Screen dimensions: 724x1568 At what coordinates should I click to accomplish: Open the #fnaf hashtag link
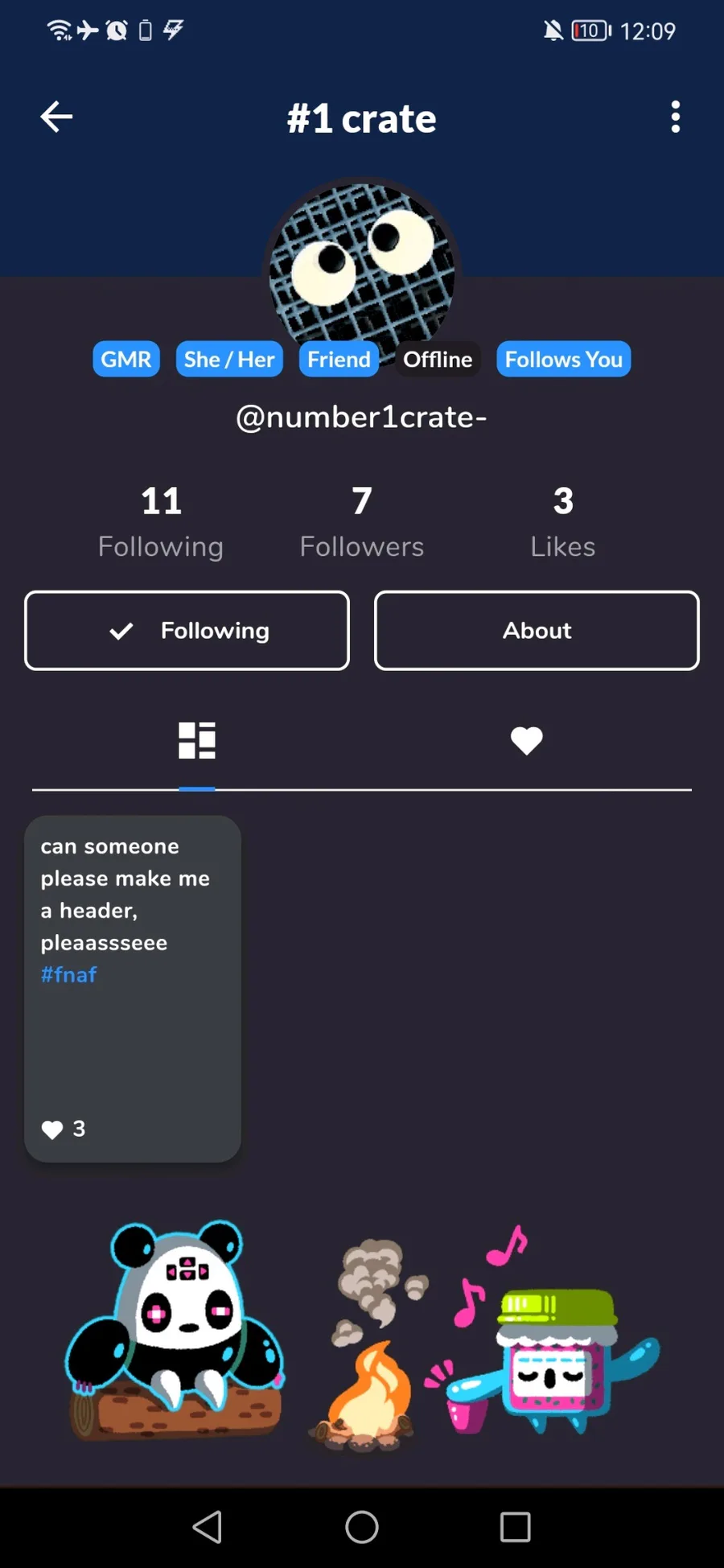point(69,975)
